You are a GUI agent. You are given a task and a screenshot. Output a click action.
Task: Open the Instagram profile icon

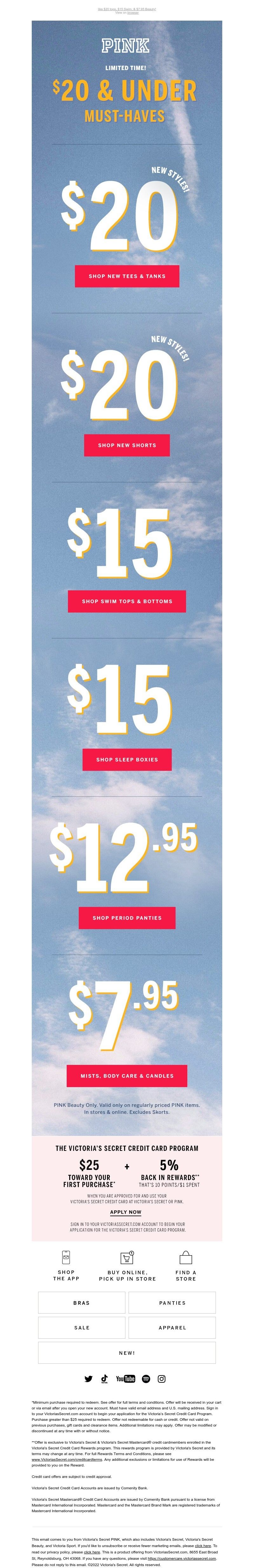[x=162, y=1379]
